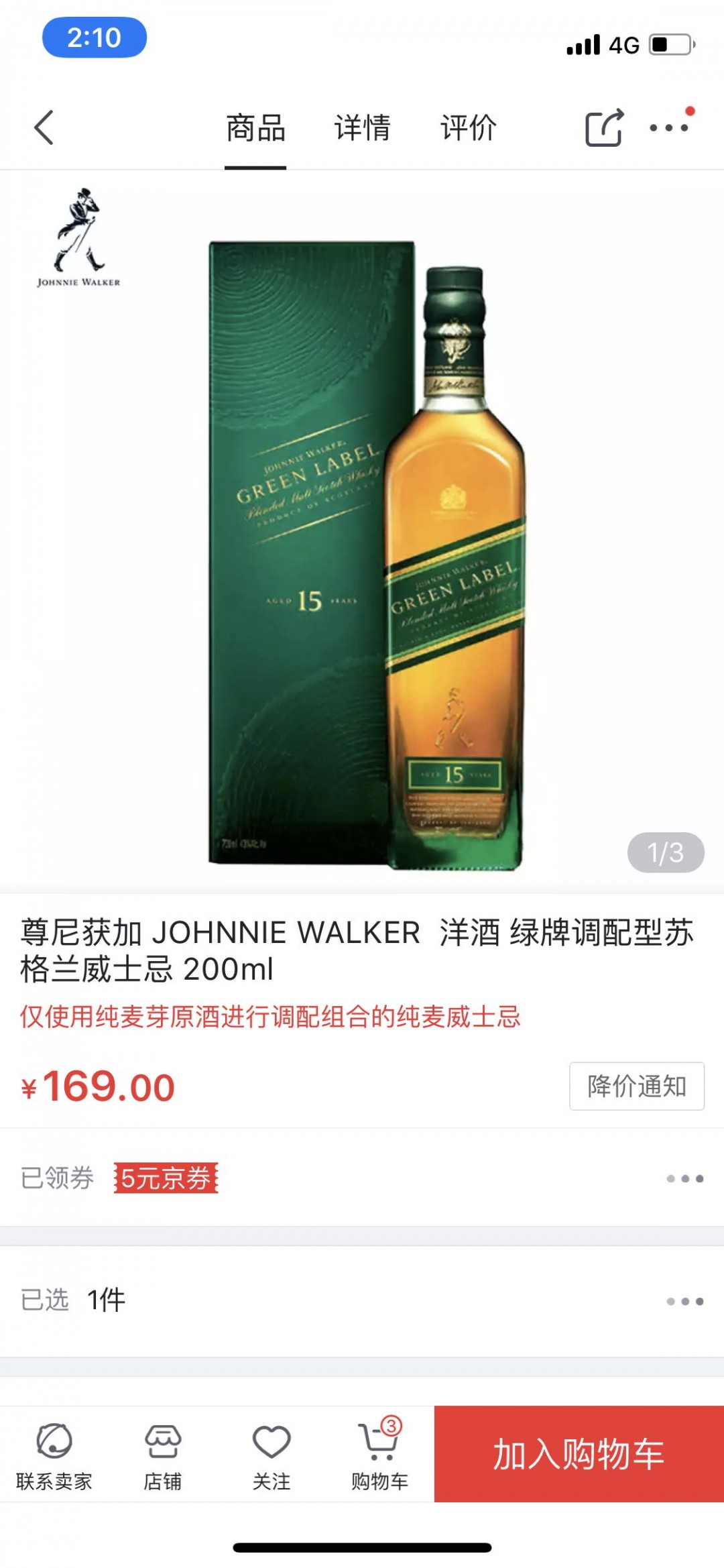
Task: Switch to the 详情 tab
Action: tap(361, 129)
